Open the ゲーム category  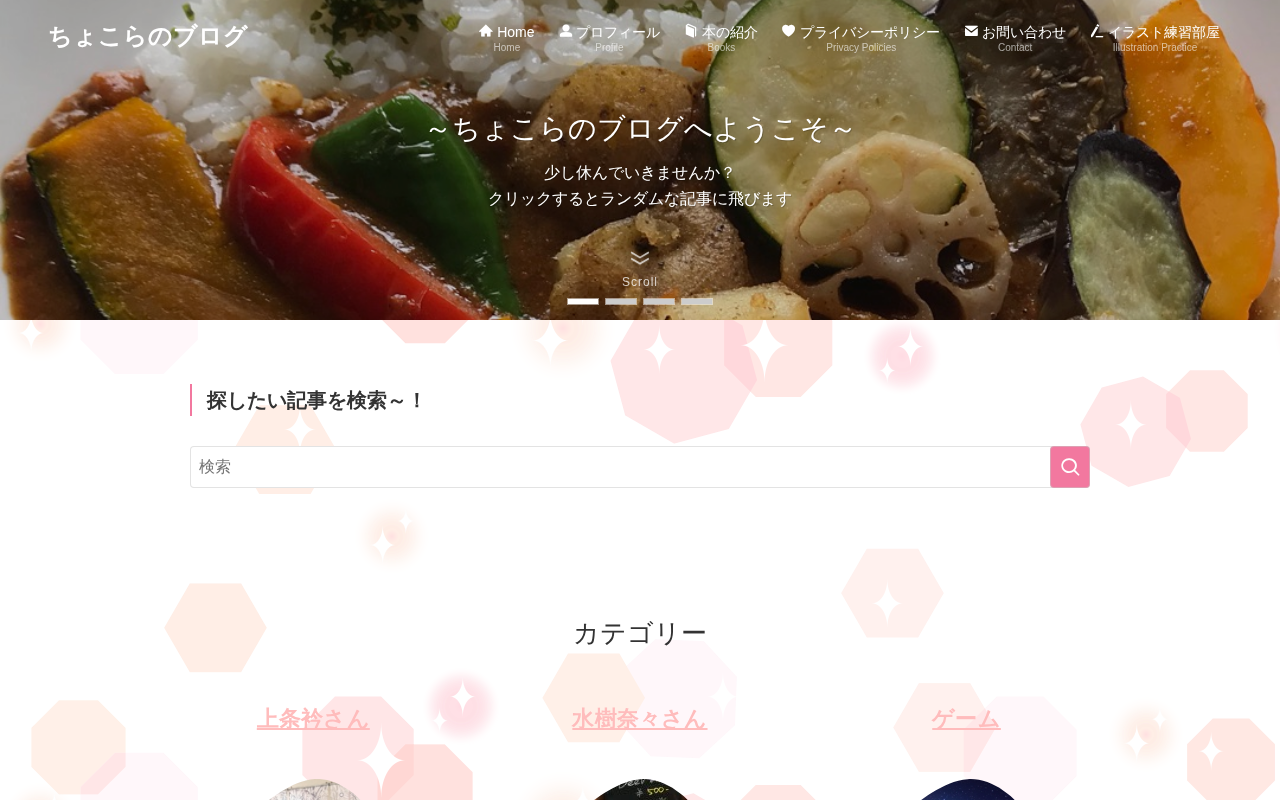click(x=966, y=718)
